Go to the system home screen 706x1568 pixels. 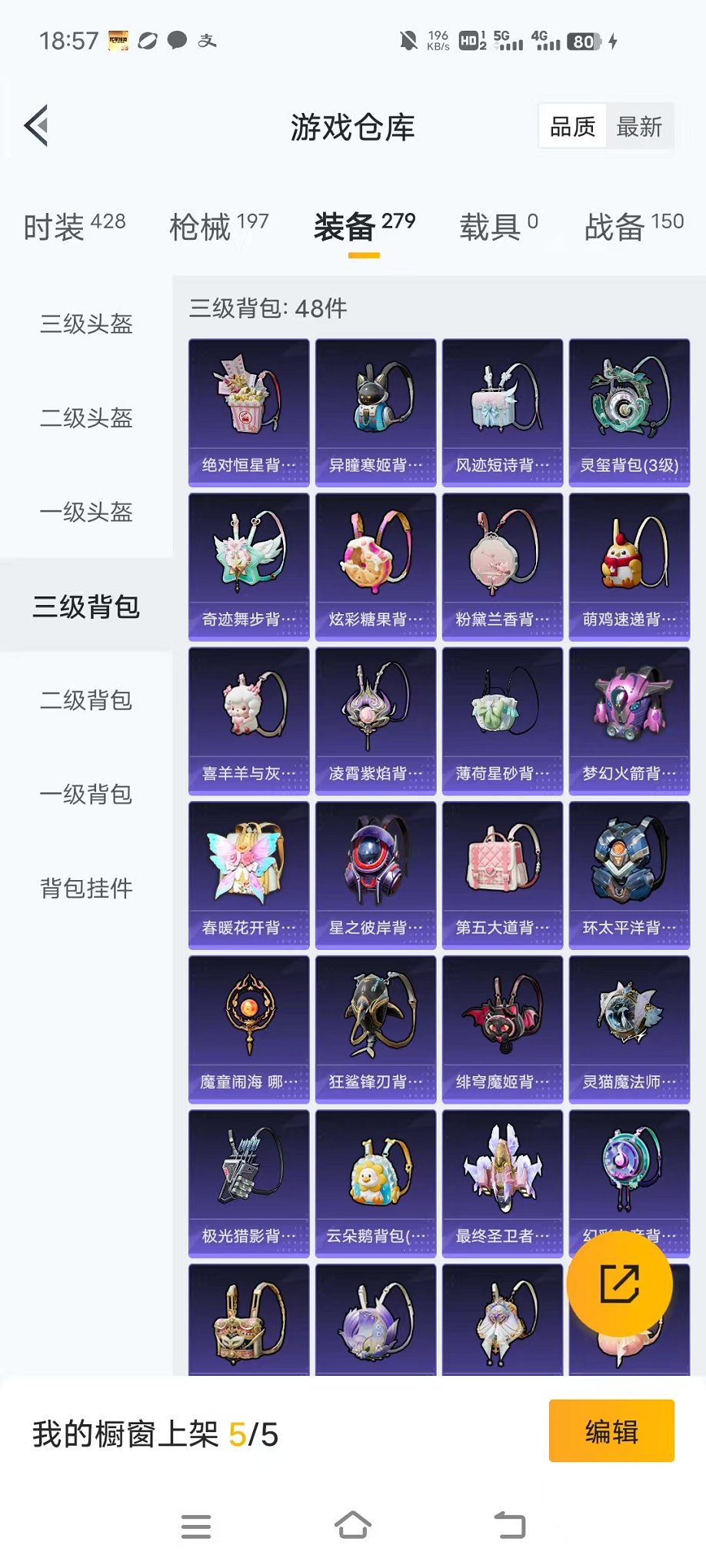(353, 1526)
